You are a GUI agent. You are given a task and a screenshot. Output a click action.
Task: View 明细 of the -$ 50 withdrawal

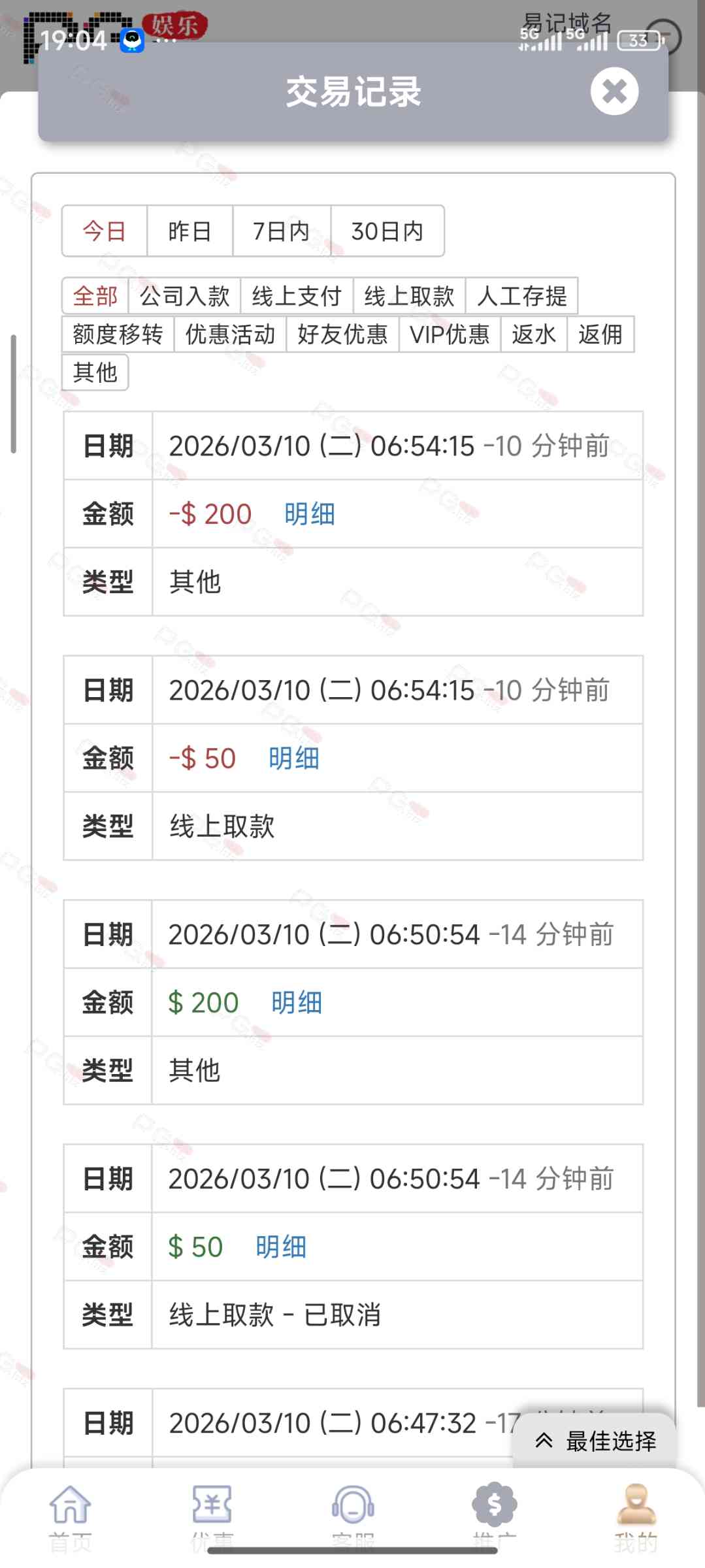pyautogui.click(x=294, y=759)
